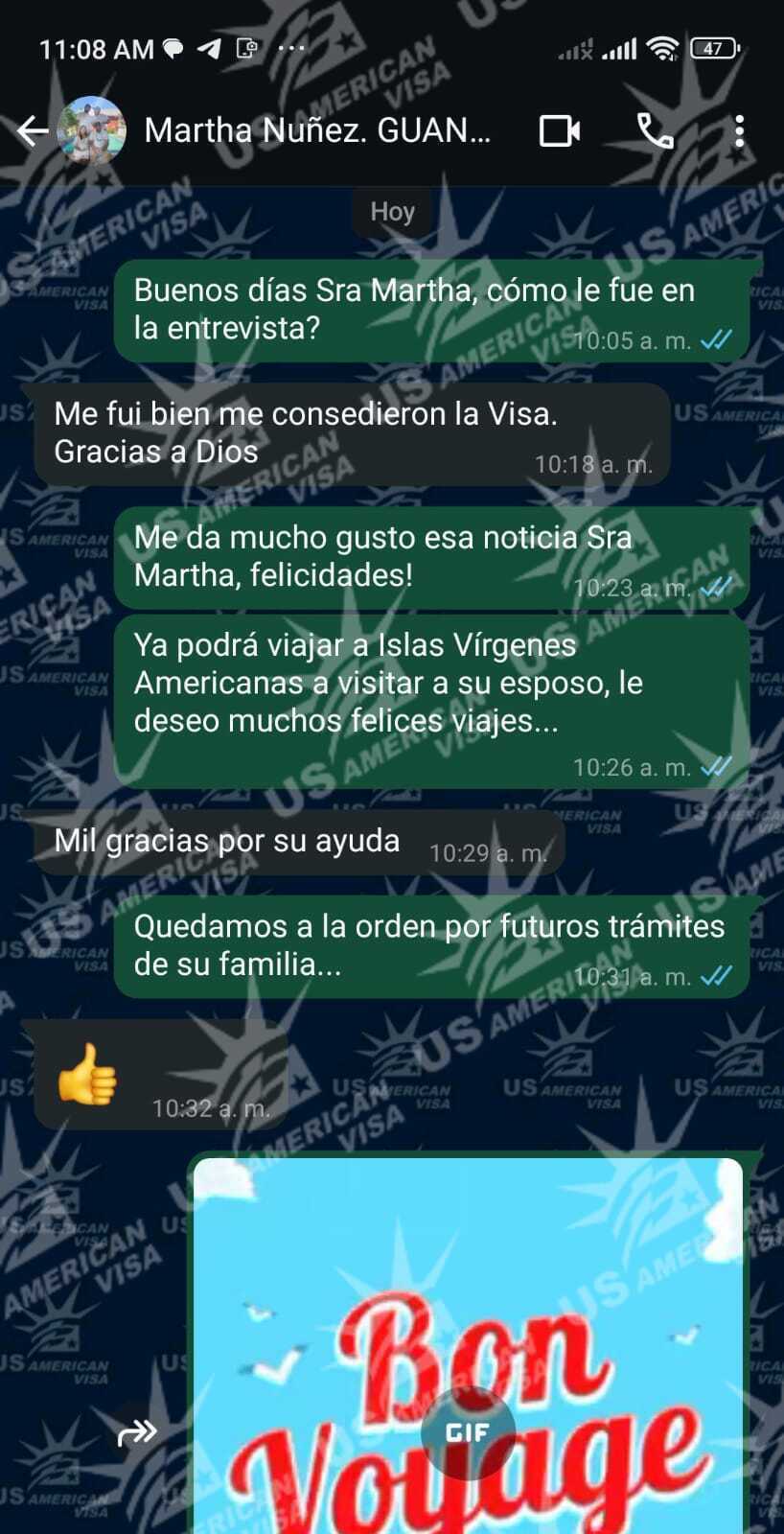The height and width of the screenshot is (1534, 784).
Task: Play the Bon Voyage GIF
Action: (x=468, y=1432)
